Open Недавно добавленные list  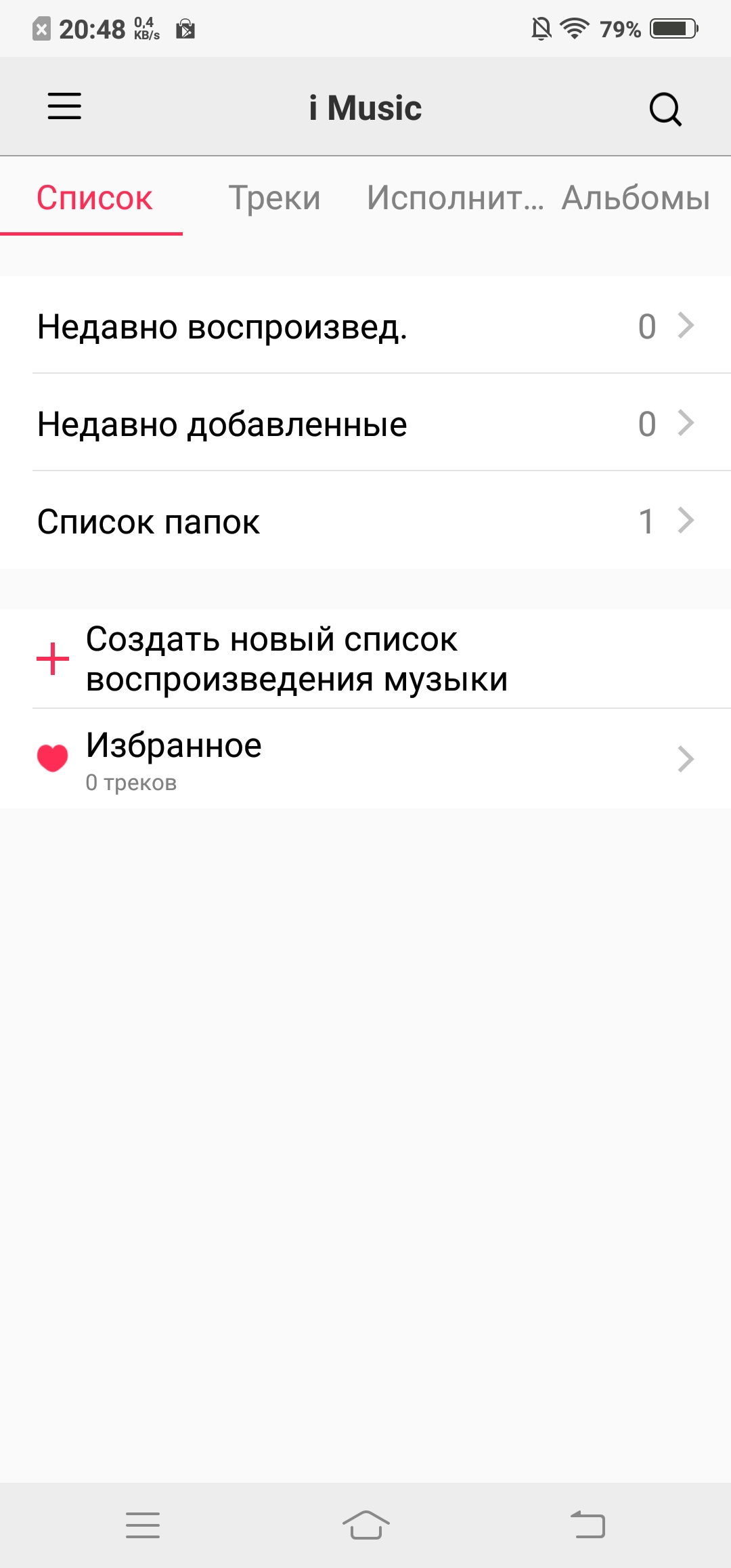click(x=365, y=423)
